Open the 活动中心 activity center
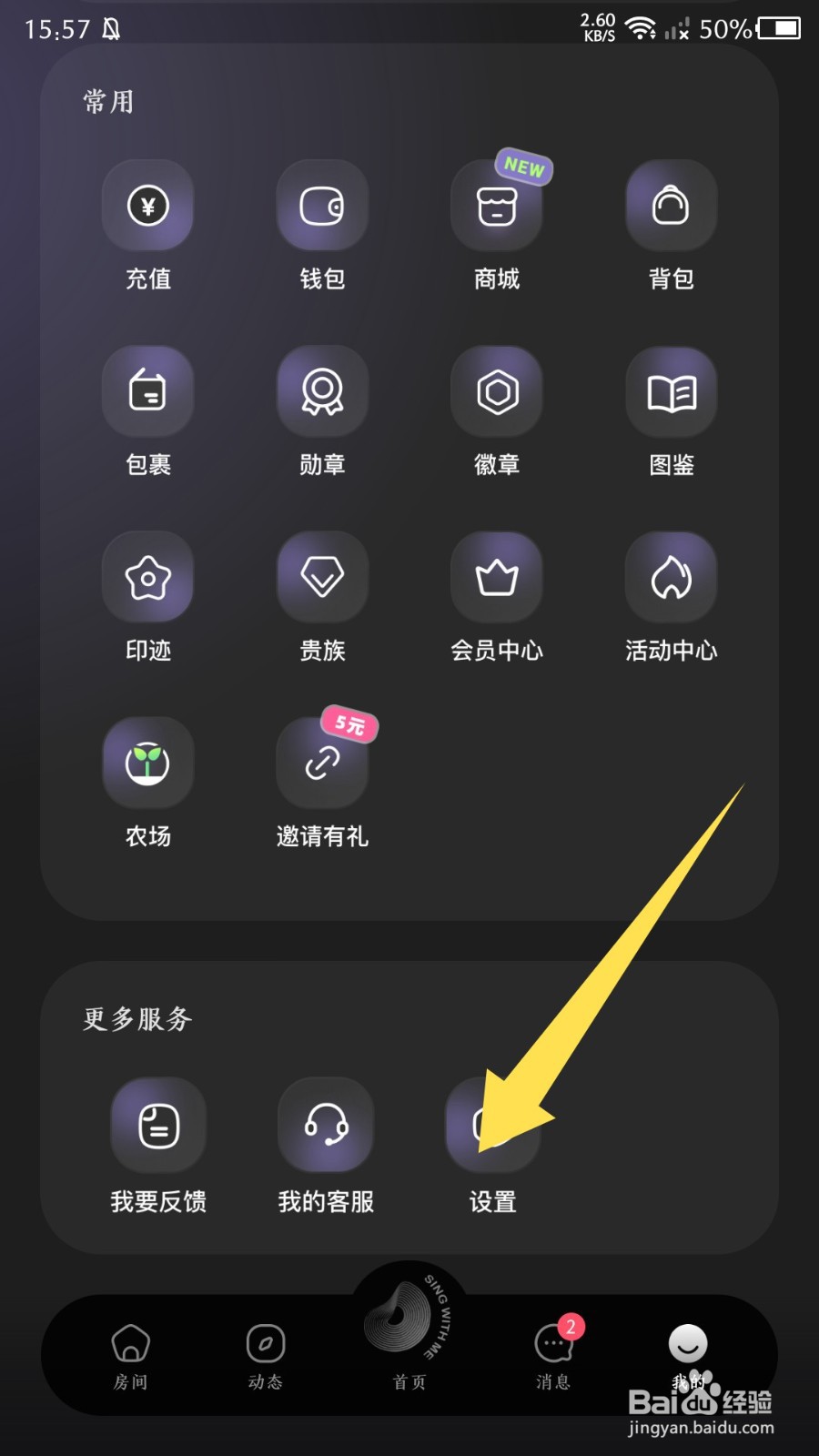The image size is (819, 1456). pos(671,578)
